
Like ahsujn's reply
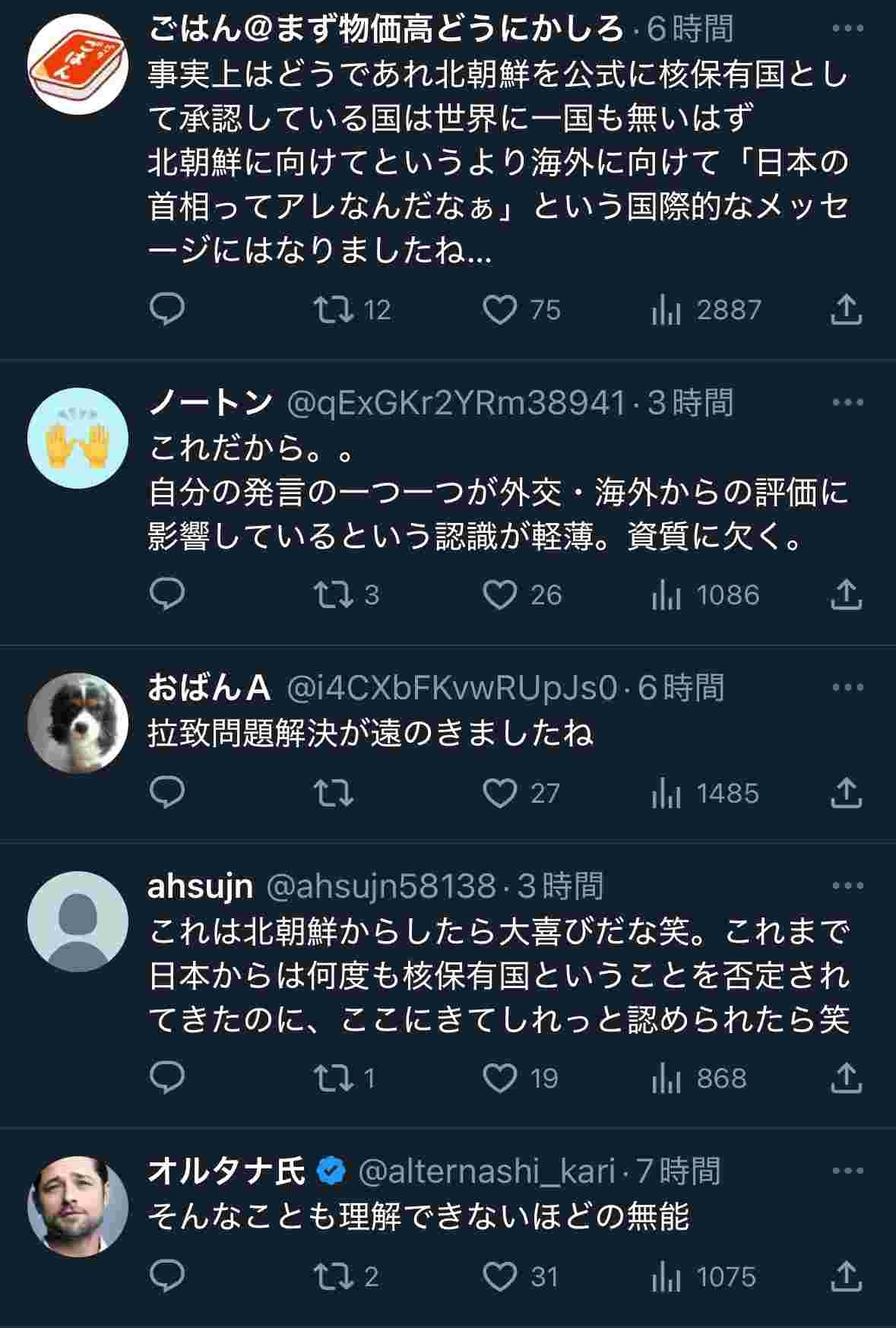click(500, 1078)
